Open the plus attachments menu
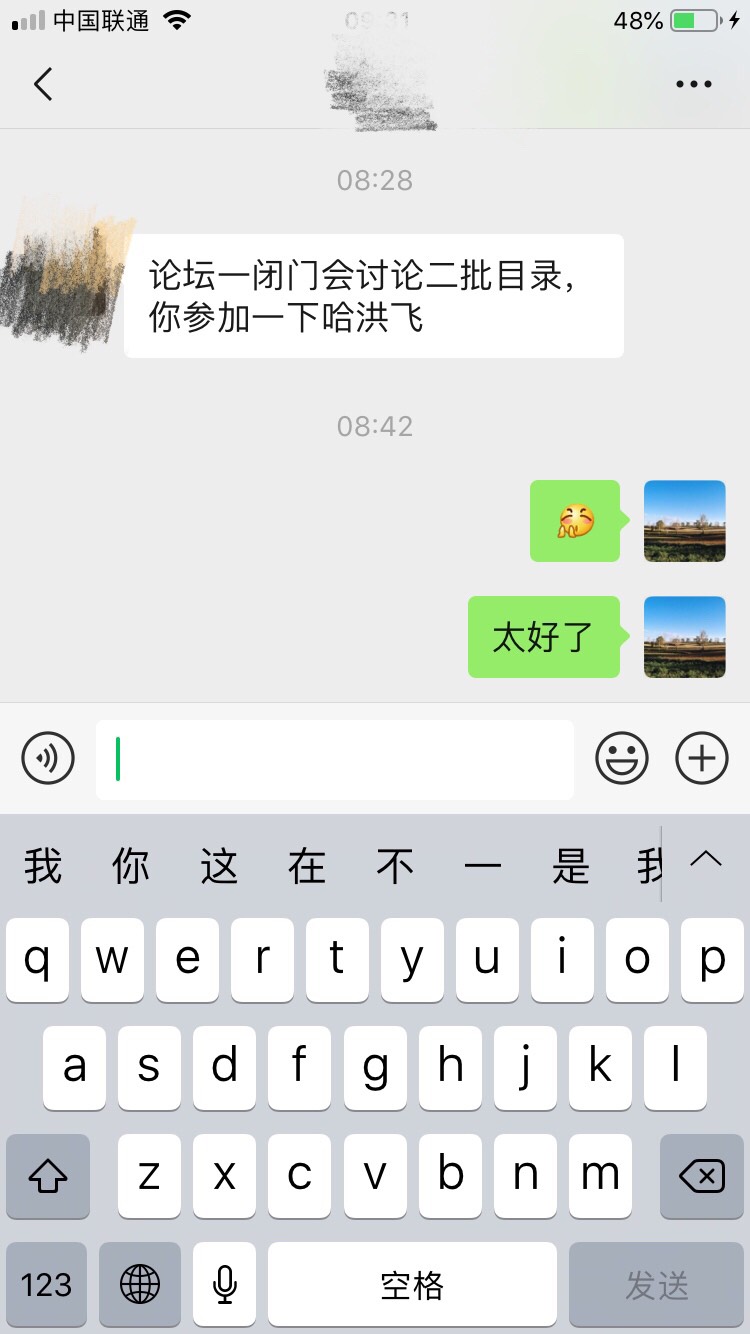The height and width of the screenshot is (1334, 750). click(x=702, y=758)
